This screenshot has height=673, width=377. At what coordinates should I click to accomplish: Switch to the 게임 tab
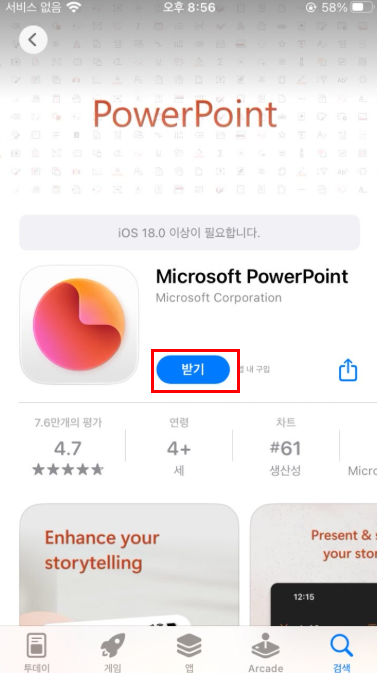coord(112,652)
